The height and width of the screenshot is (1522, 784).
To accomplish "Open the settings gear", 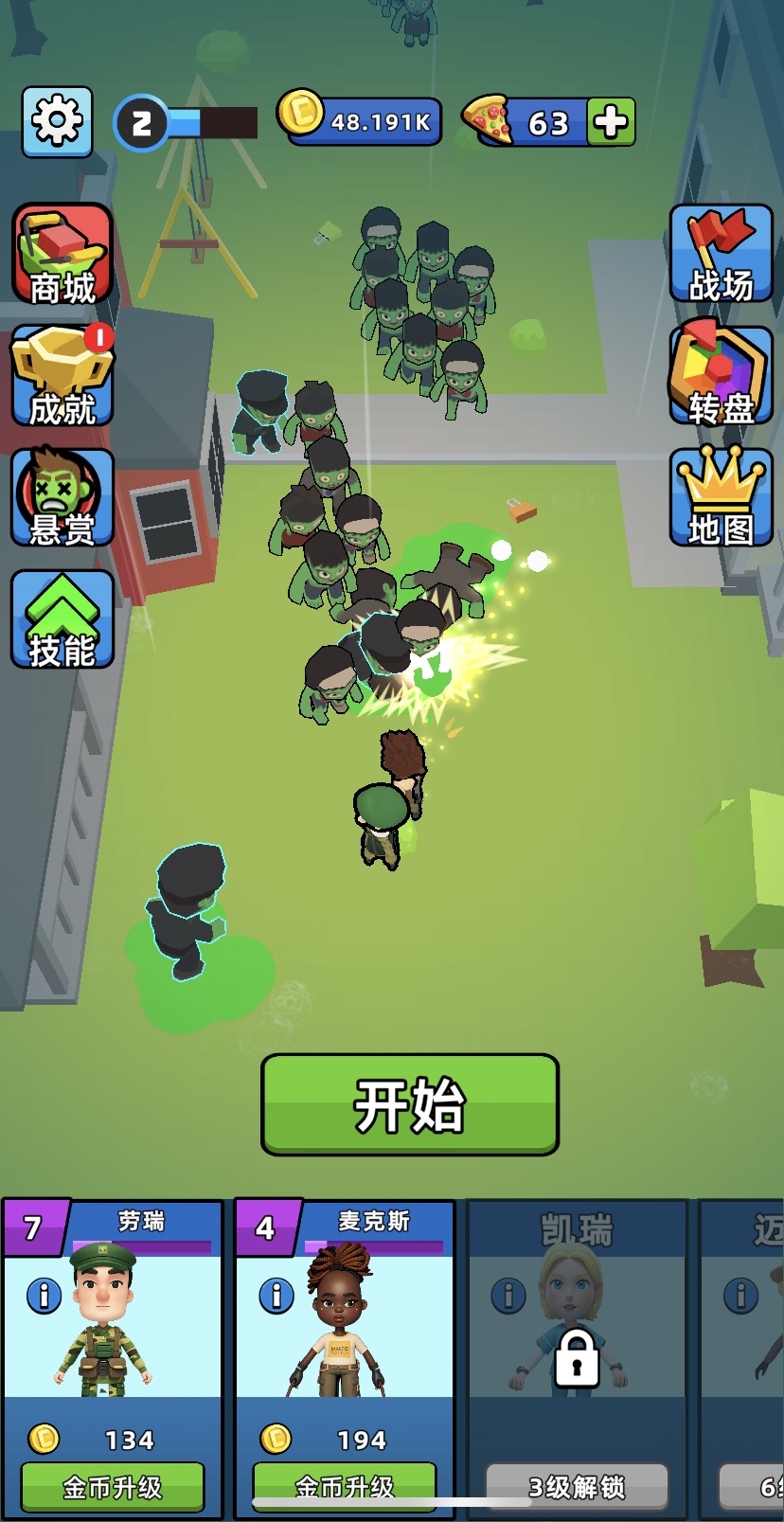I will [57, 121].
